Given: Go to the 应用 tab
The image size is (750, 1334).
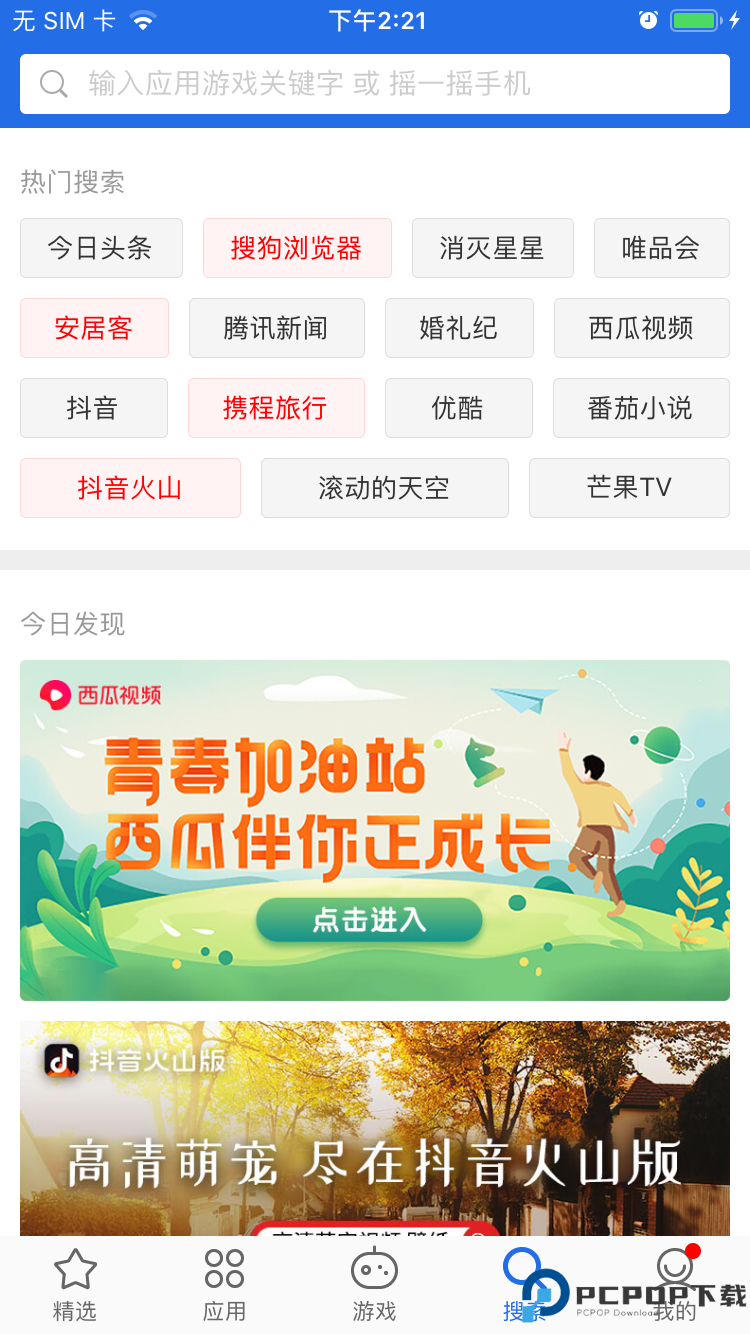Looking at the screenshot, I should (224, 1285).
